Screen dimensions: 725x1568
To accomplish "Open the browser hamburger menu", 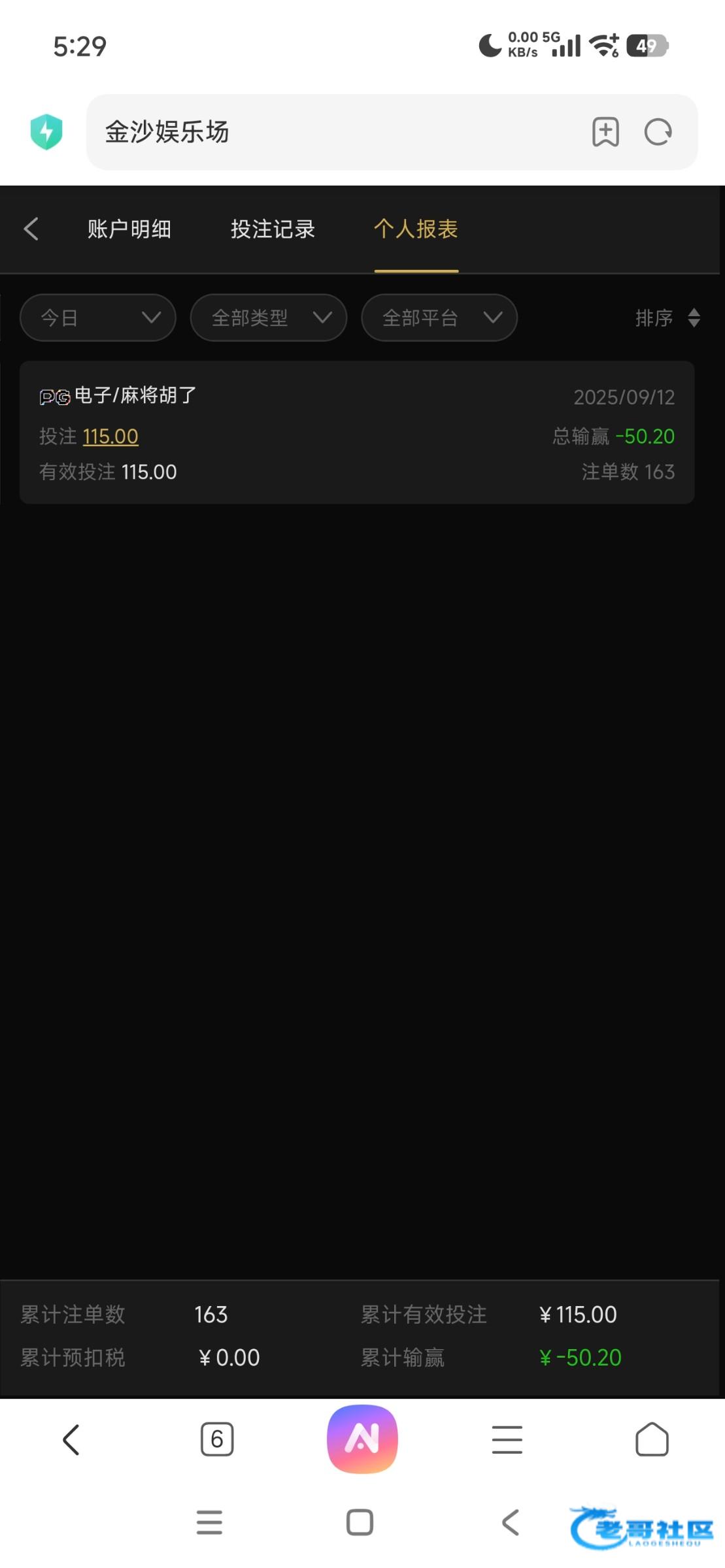I will 507,1440.
